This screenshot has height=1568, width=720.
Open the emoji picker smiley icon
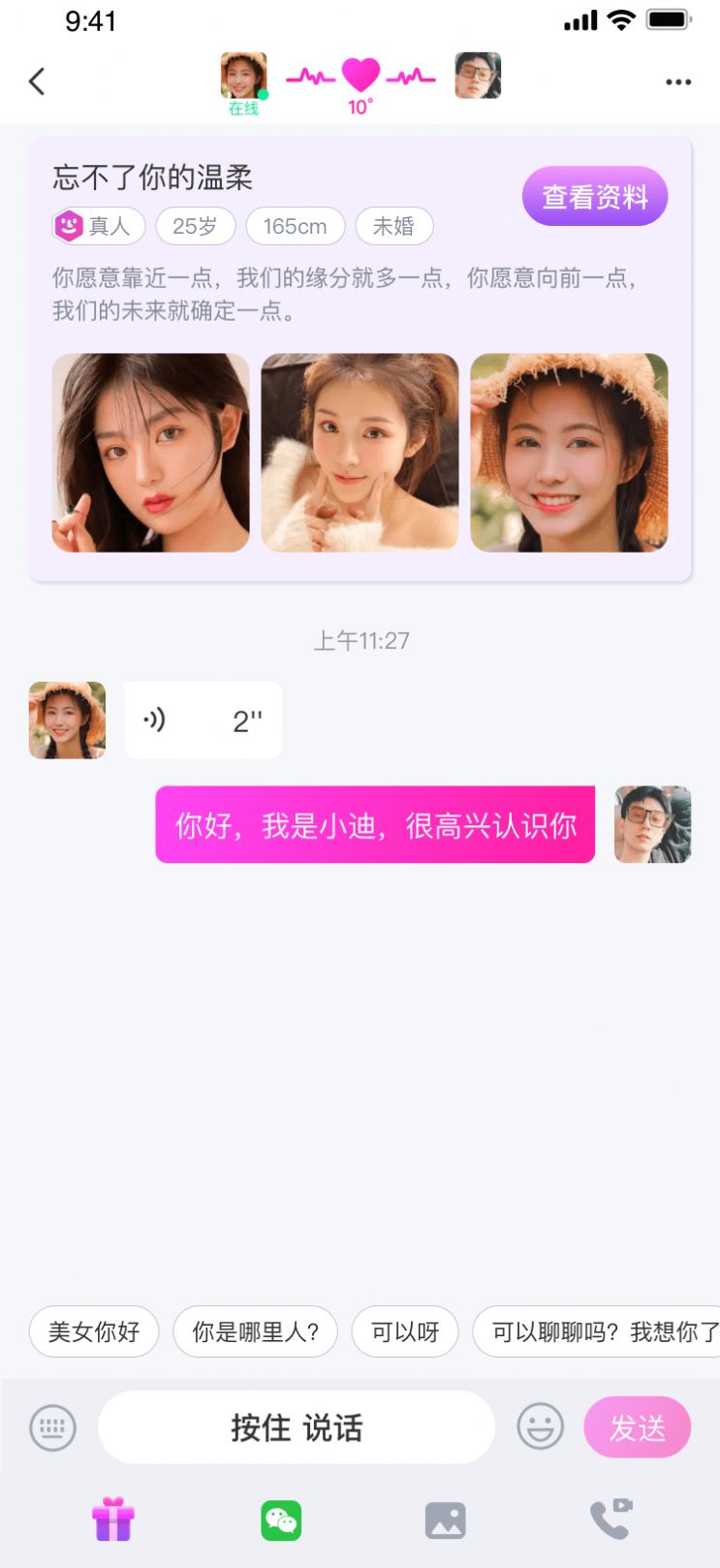click(540, 1426)
